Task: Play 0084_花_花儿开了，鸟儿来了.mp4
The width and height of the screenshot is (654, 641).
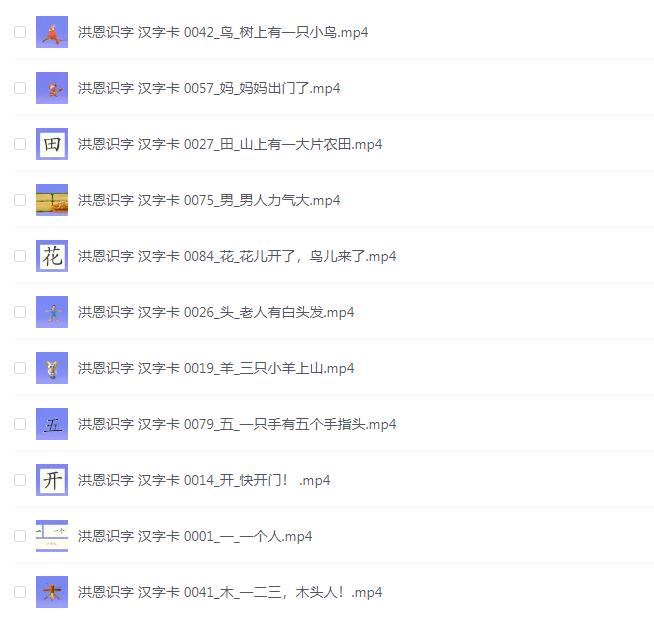Action: pyautogui.click(x=237, y=256)
